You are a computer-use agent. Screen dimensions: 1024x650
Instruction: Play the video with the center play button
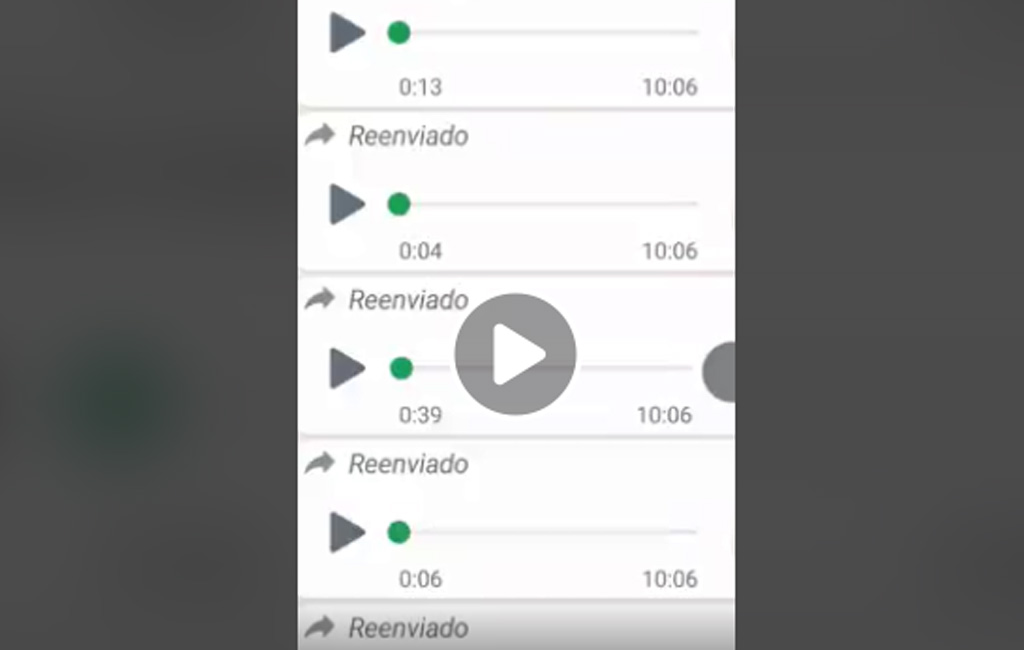(515, 354)
